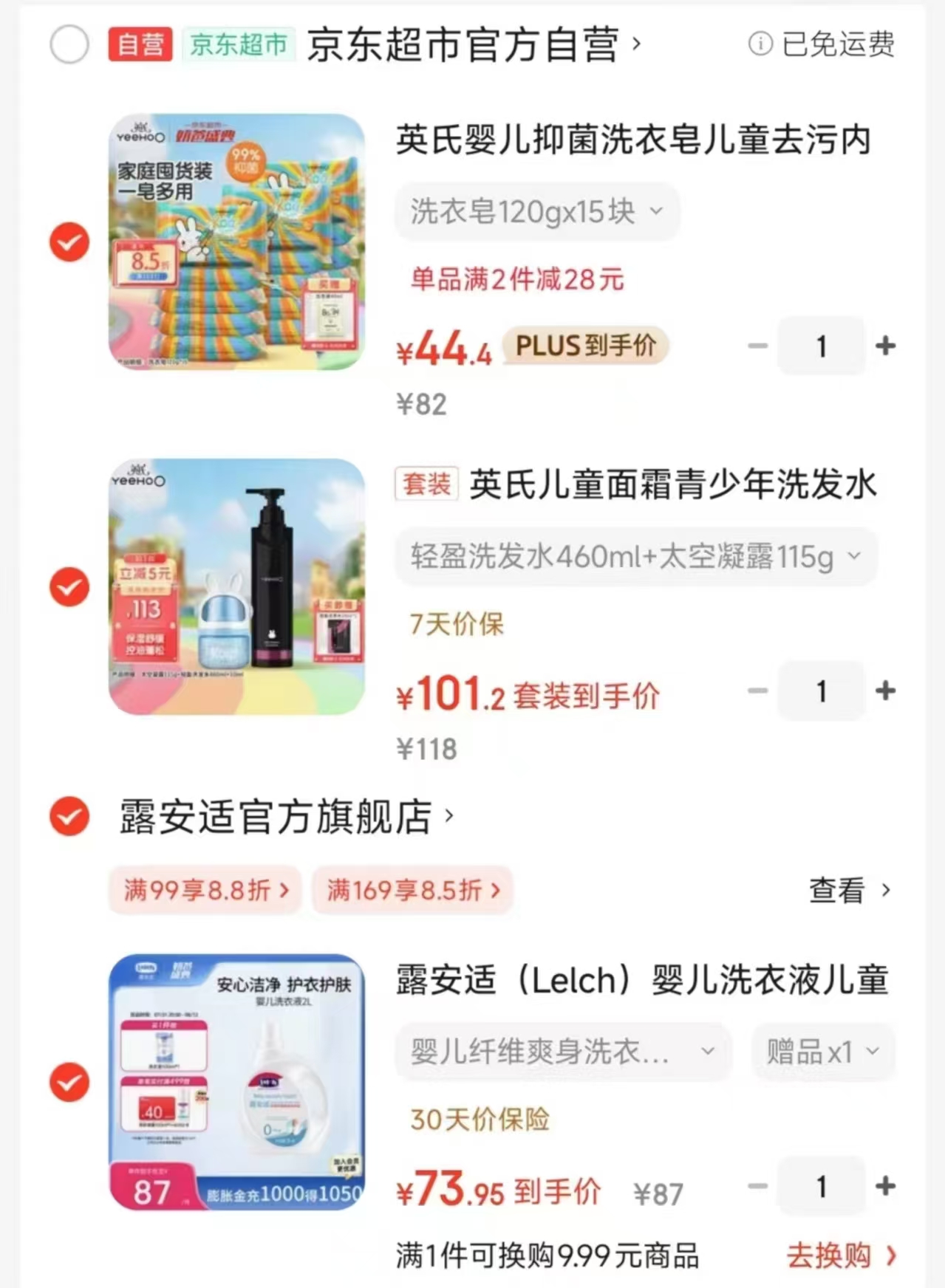Screen dimensions: 945x1288
Task: Open the 赠品x1 gift dropdown
Action: (823, 1052)
